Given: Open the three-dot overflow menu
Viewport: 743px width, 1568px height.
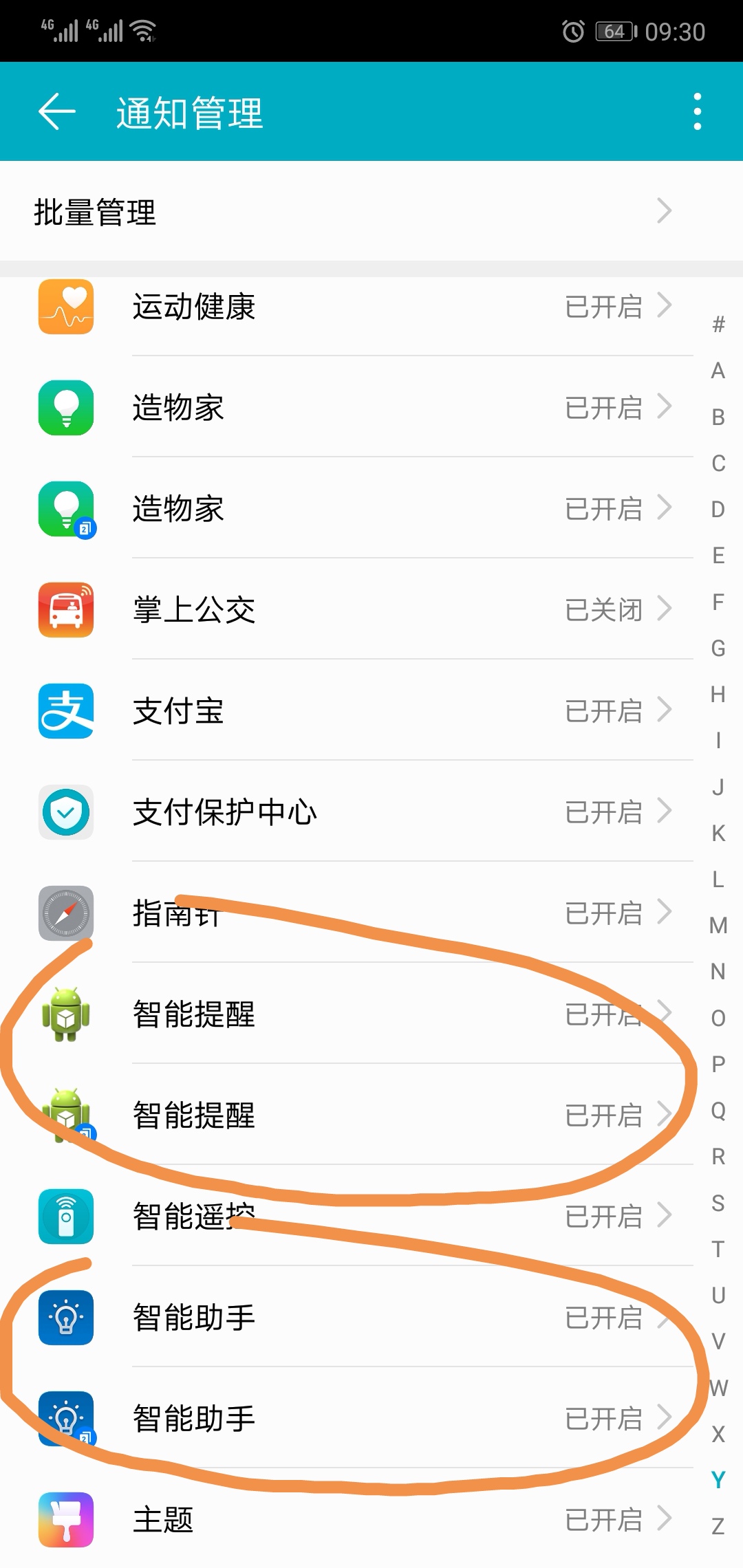Looking at the screenshot, I should [697, 111].
